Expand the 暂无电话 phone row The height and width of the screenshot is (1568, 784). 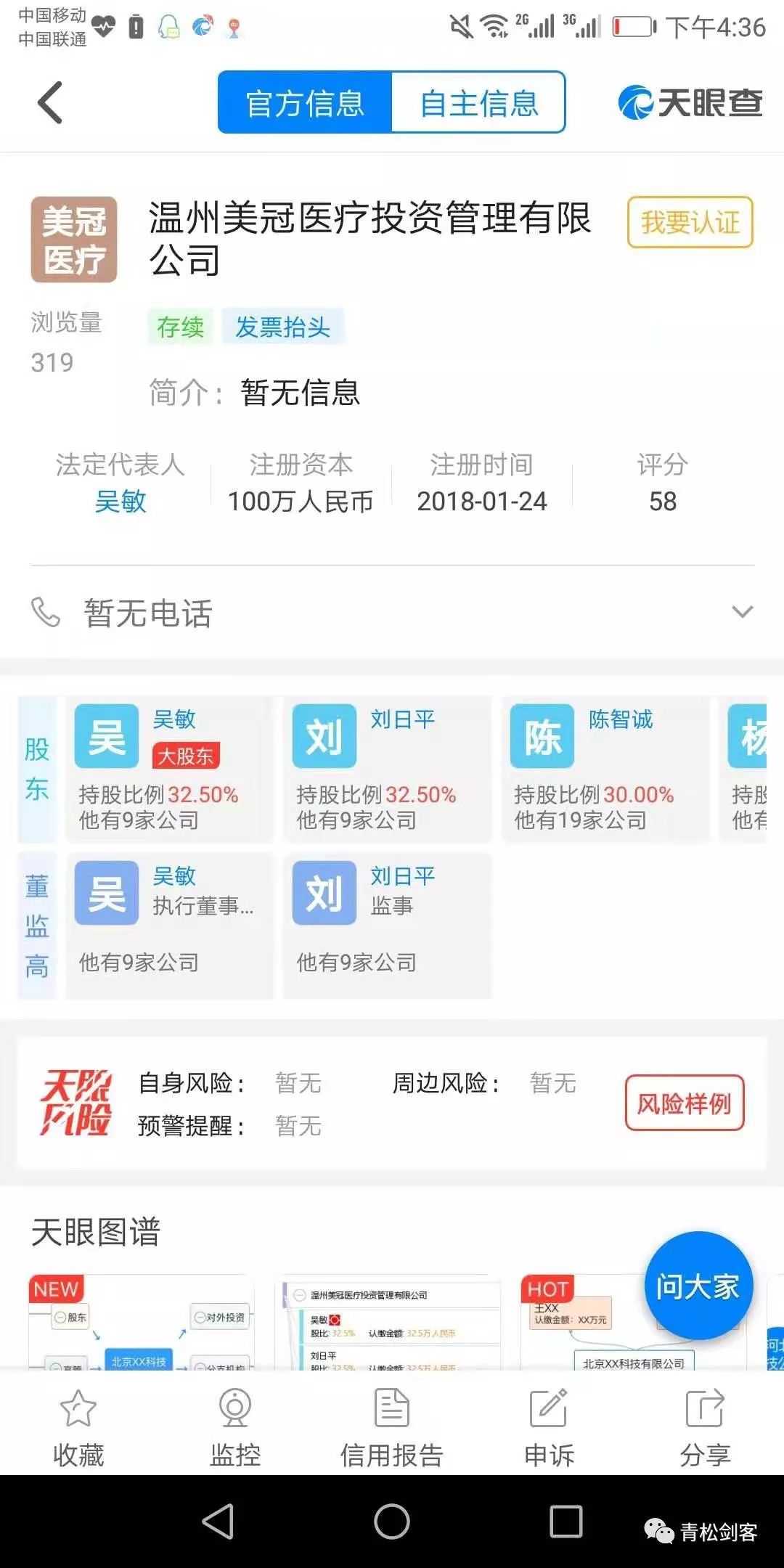[x=742, y=612]
